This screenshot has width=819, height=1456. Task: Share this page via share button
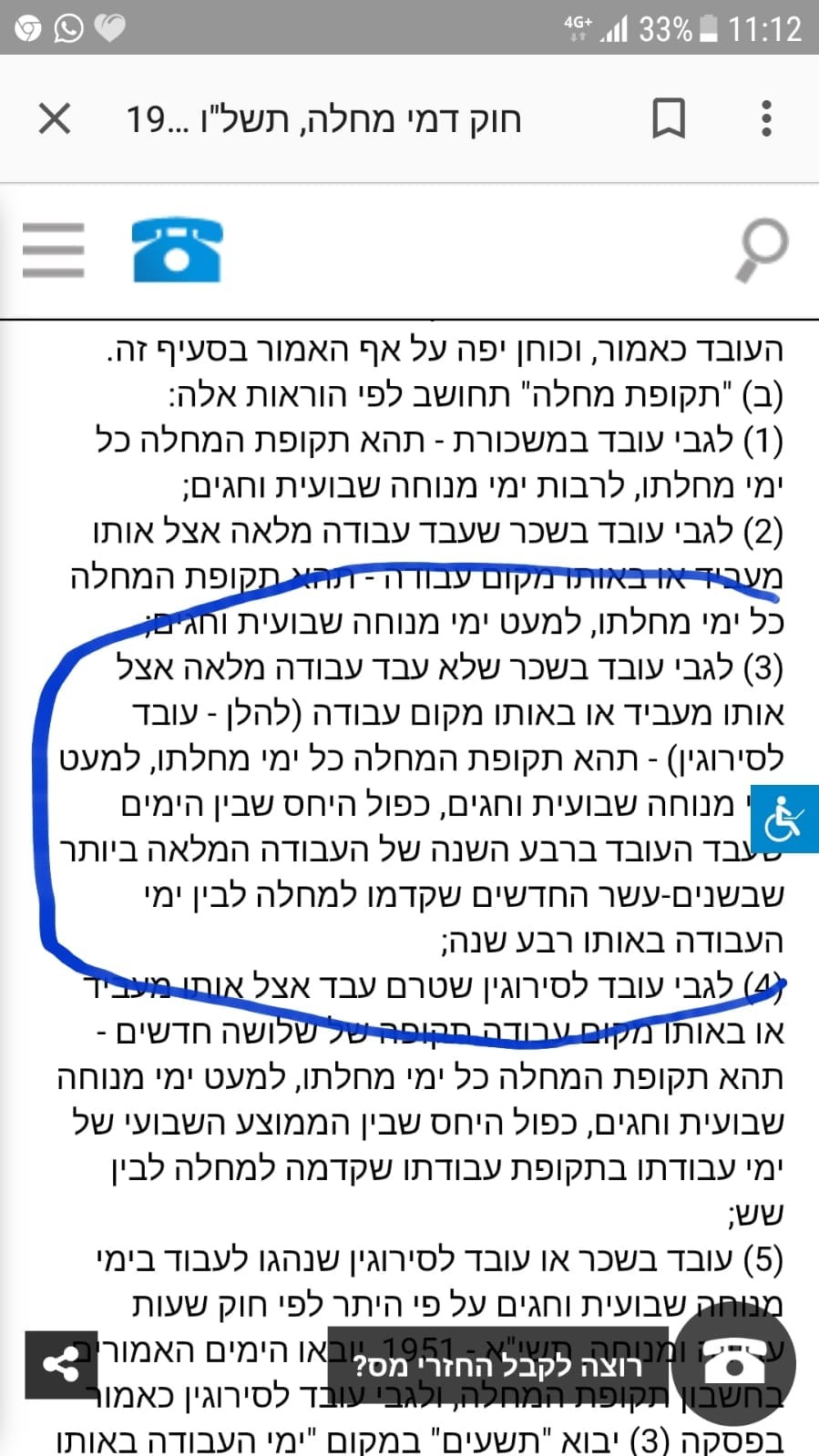(x=61, y=1364)
